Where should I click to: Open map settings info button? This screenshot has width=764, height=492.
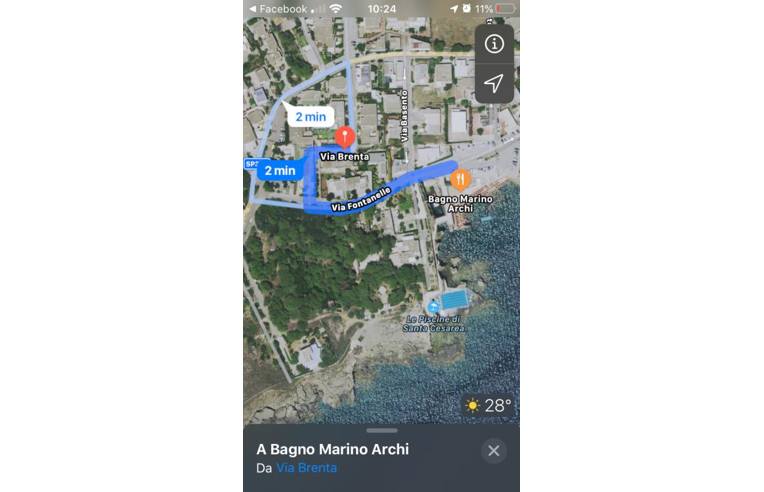494,44
